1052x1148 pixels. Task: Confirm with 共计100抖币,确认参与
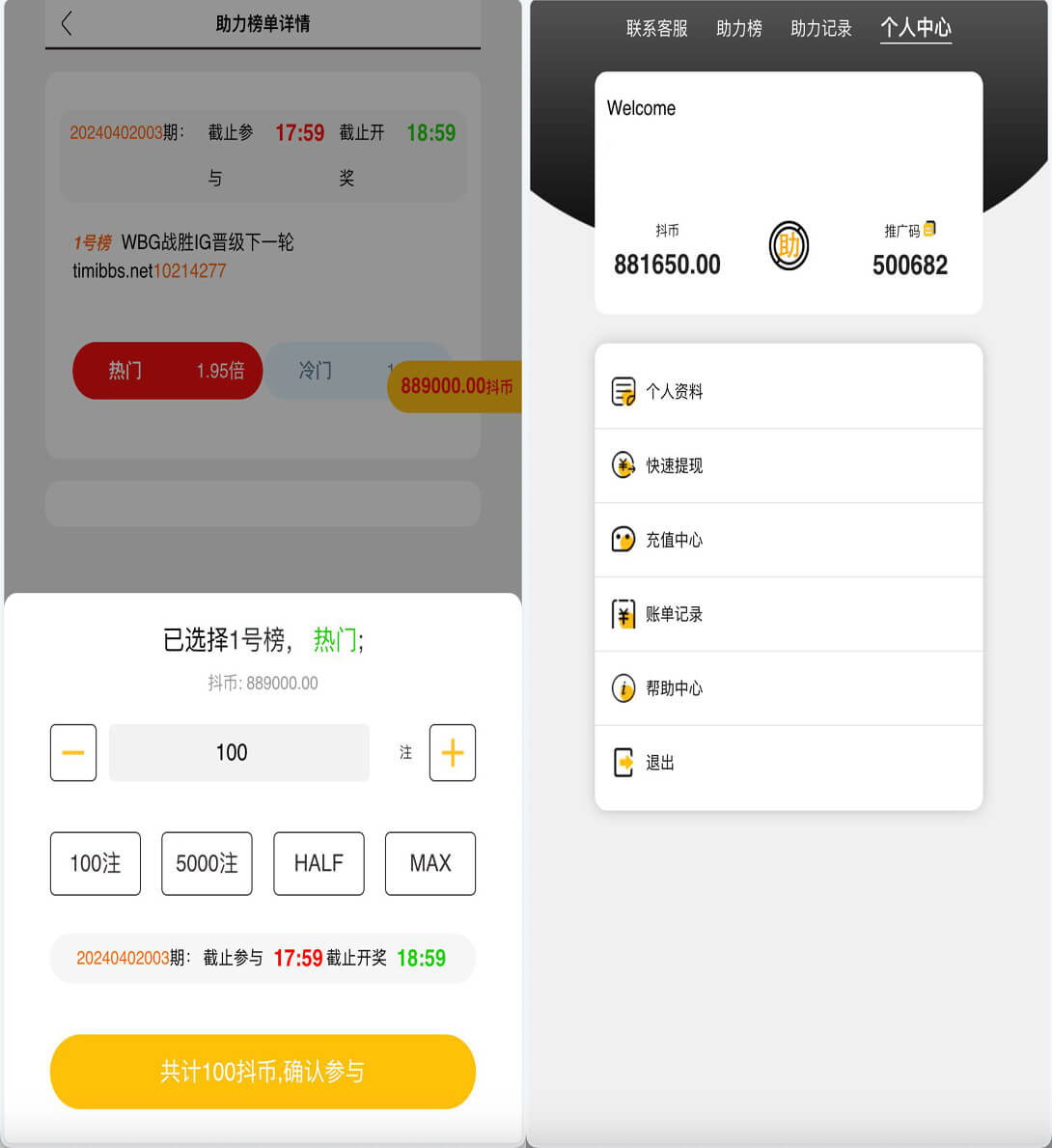(263, 1072)
